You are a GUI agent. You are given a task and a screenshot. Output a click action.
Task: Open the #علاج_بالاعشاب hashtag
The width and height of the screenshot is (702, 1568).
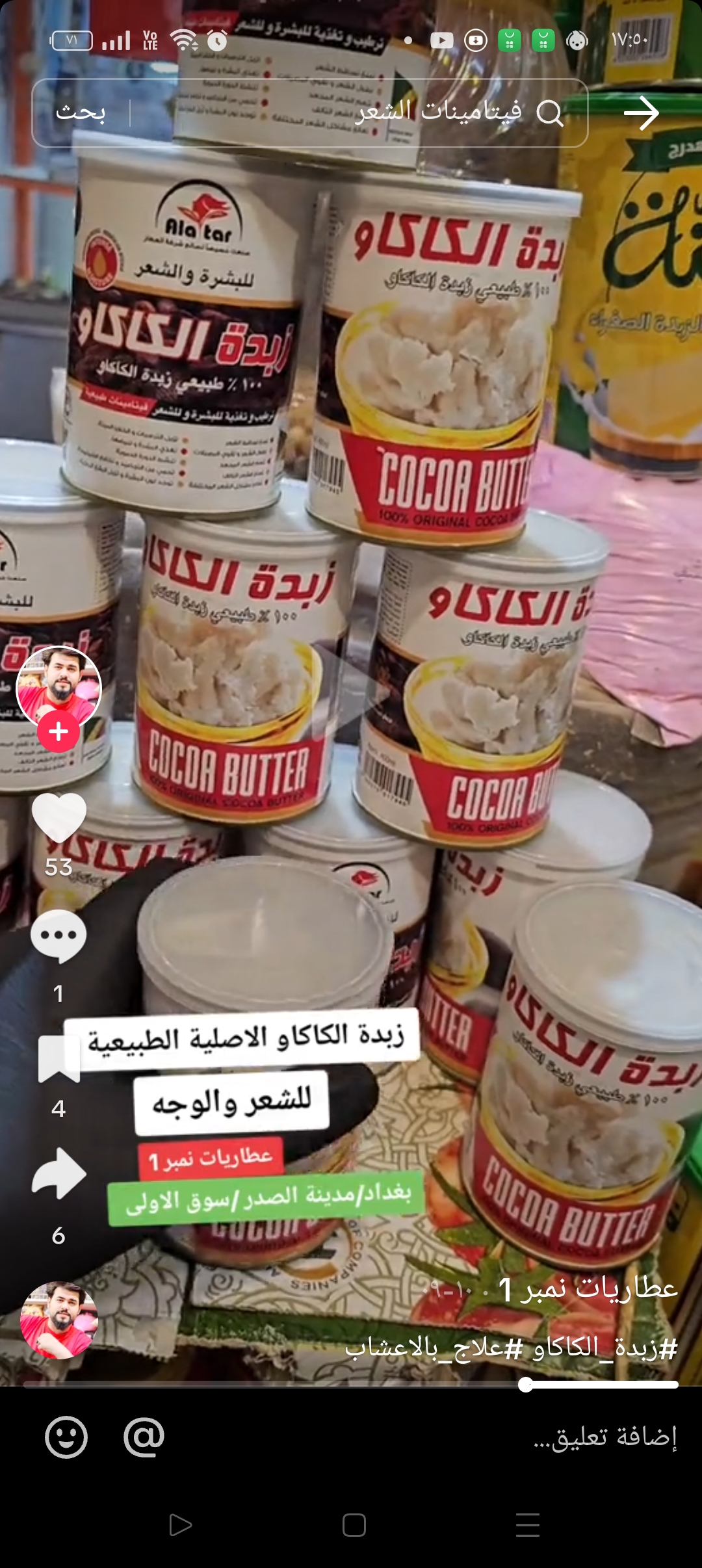pyautogui.click(x=434, y=1348)
